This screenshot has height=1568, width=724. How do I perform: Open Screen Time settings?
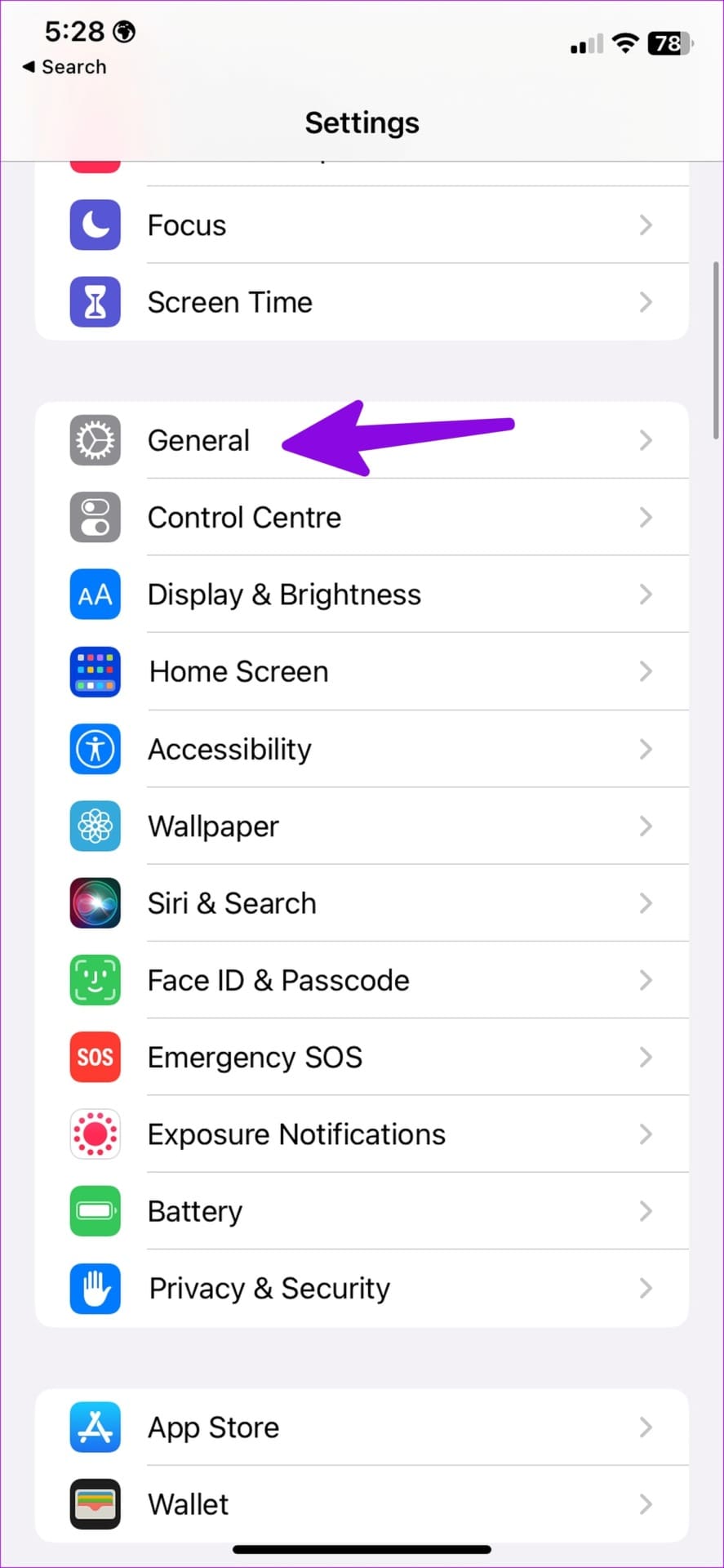362,302
